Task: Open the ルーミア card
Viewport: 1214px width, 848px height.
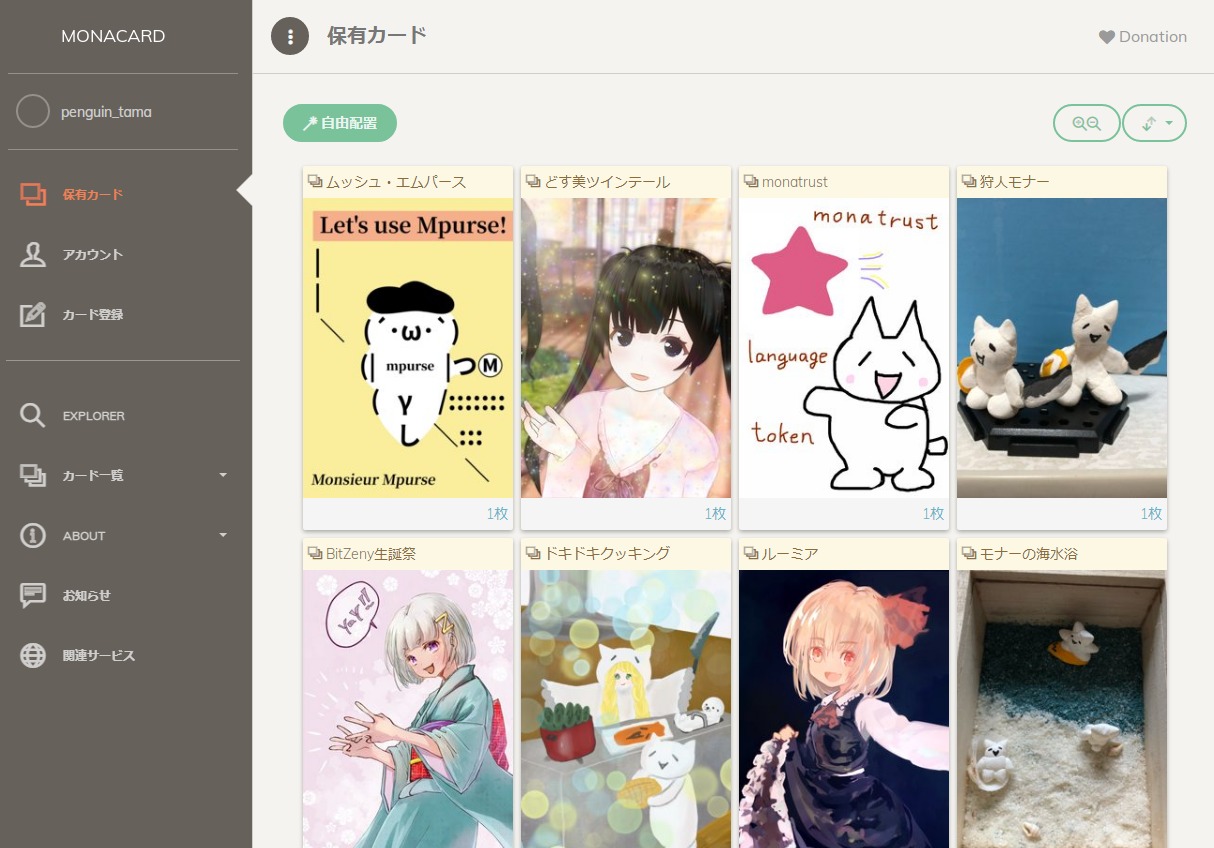Action: coord(844,708)
